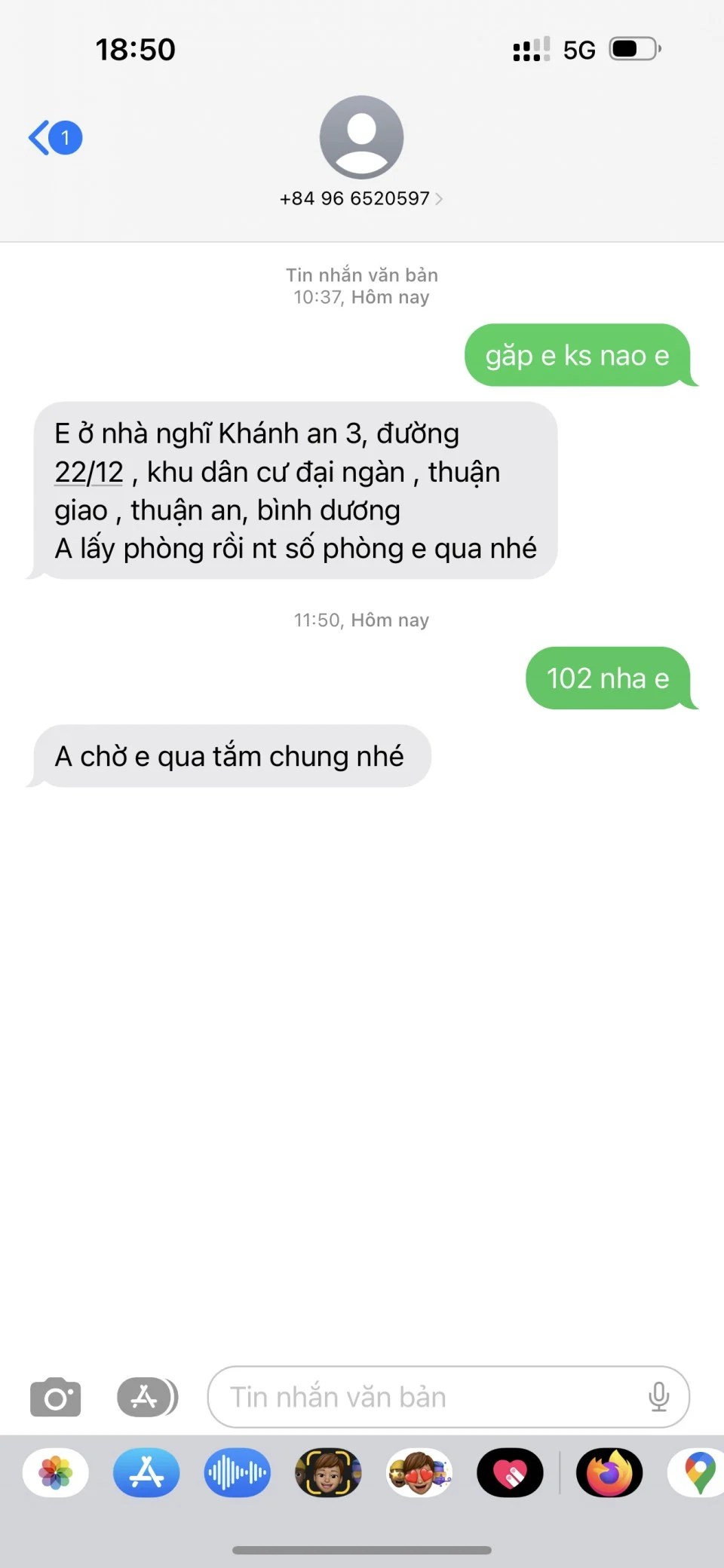This screenshot has height=1568, width=724.
Task: Go back to the messages list
Action: (55, 138)
